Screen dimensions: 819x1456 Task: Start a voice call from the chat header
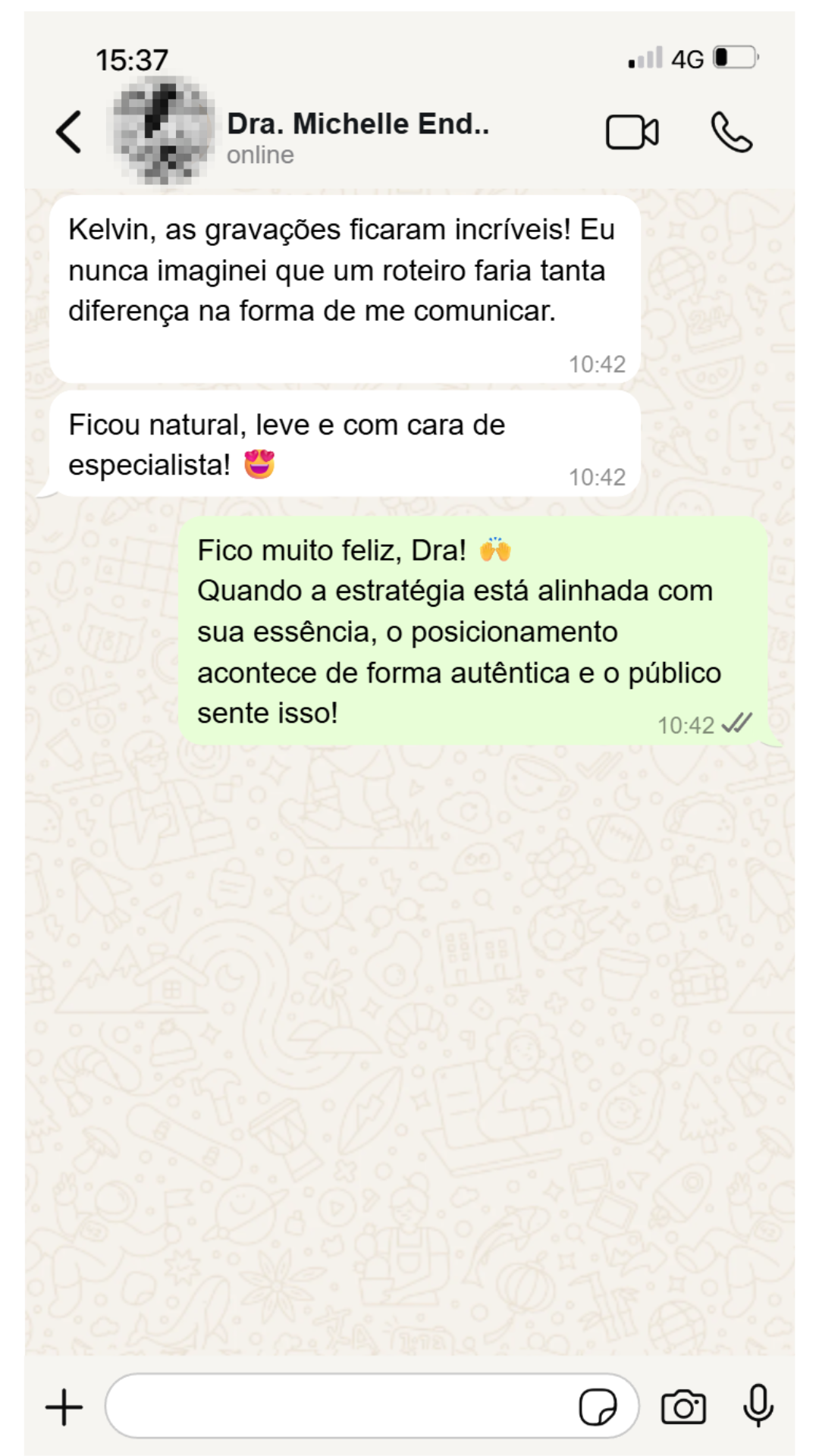point(730,130)
